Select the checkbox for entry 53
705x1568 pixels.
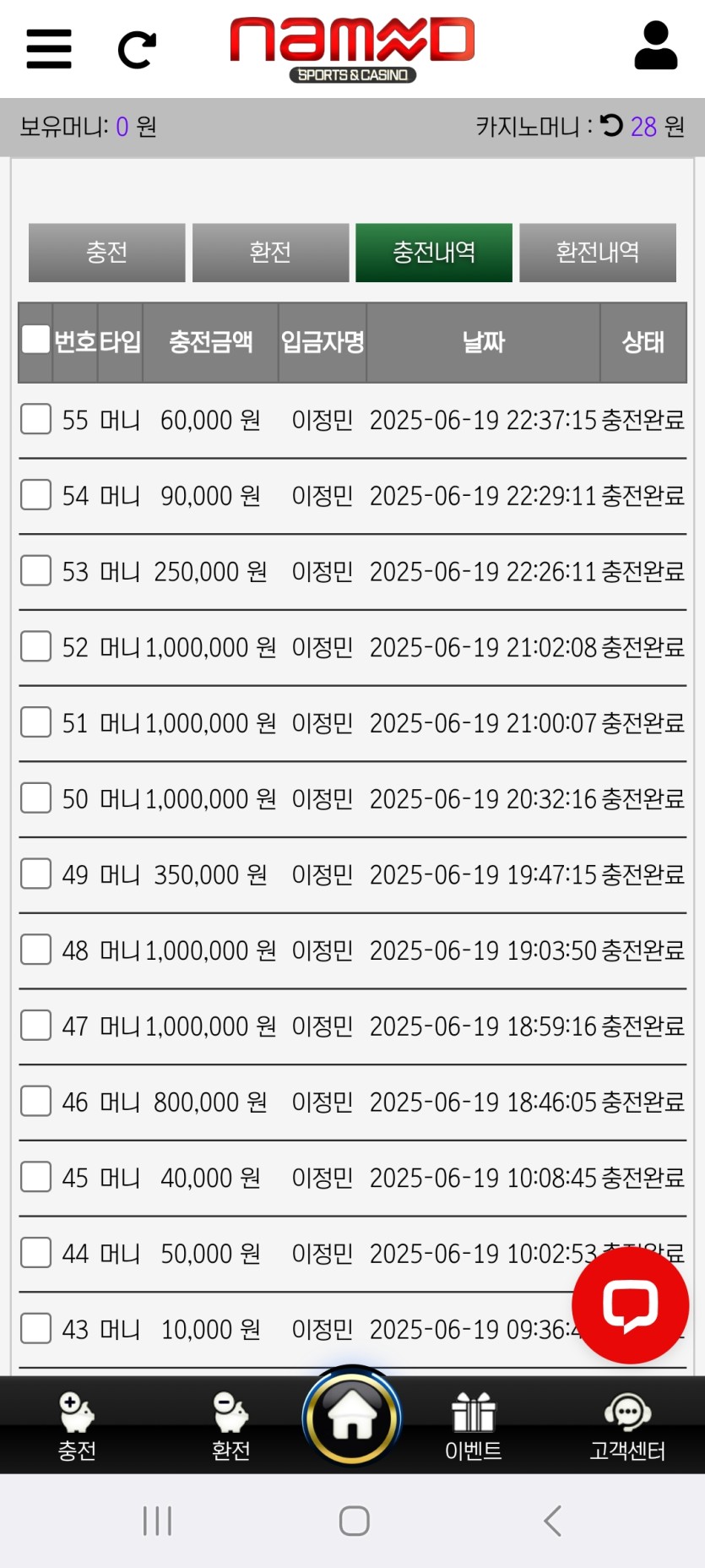click(35, 570)
